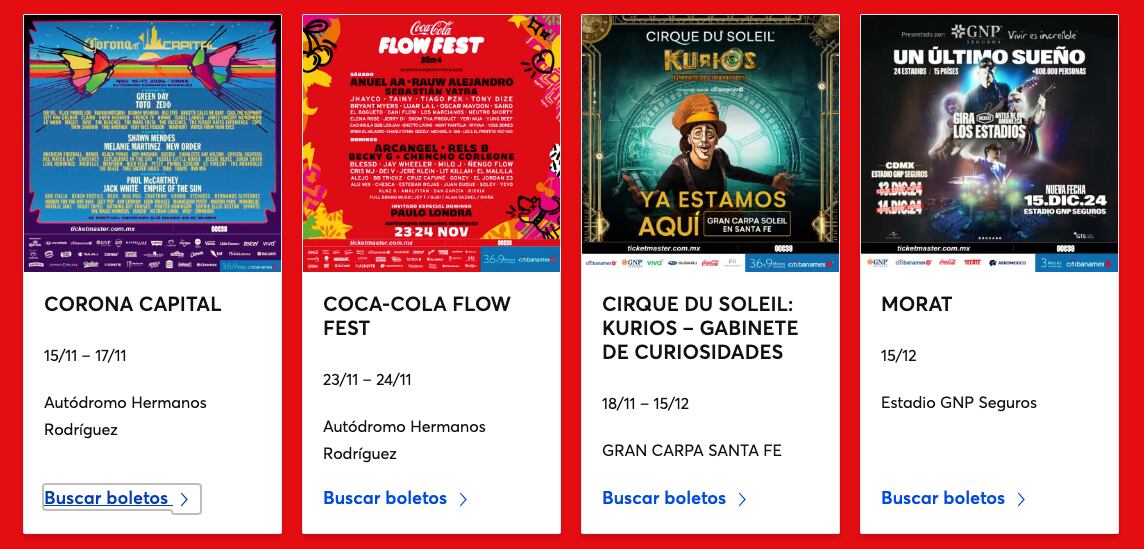Tap Buscar boletos for Corona Capital
The width and height of the screenshot is (1144, 549).
[x=116, y=498]
